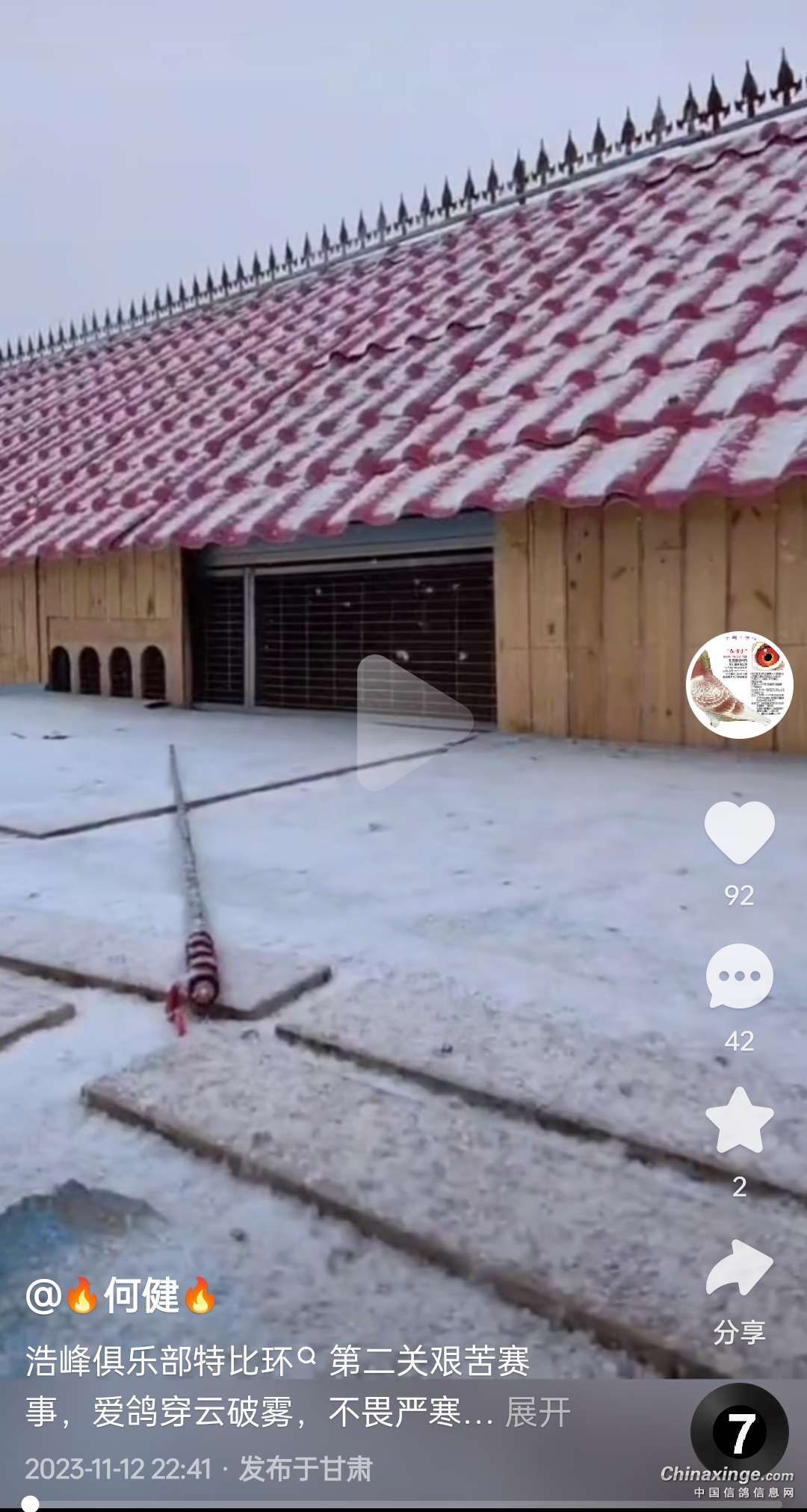The width and height of the screenshot is (807, 1512).
Task: Play the paused video
Action: point(413,722)
